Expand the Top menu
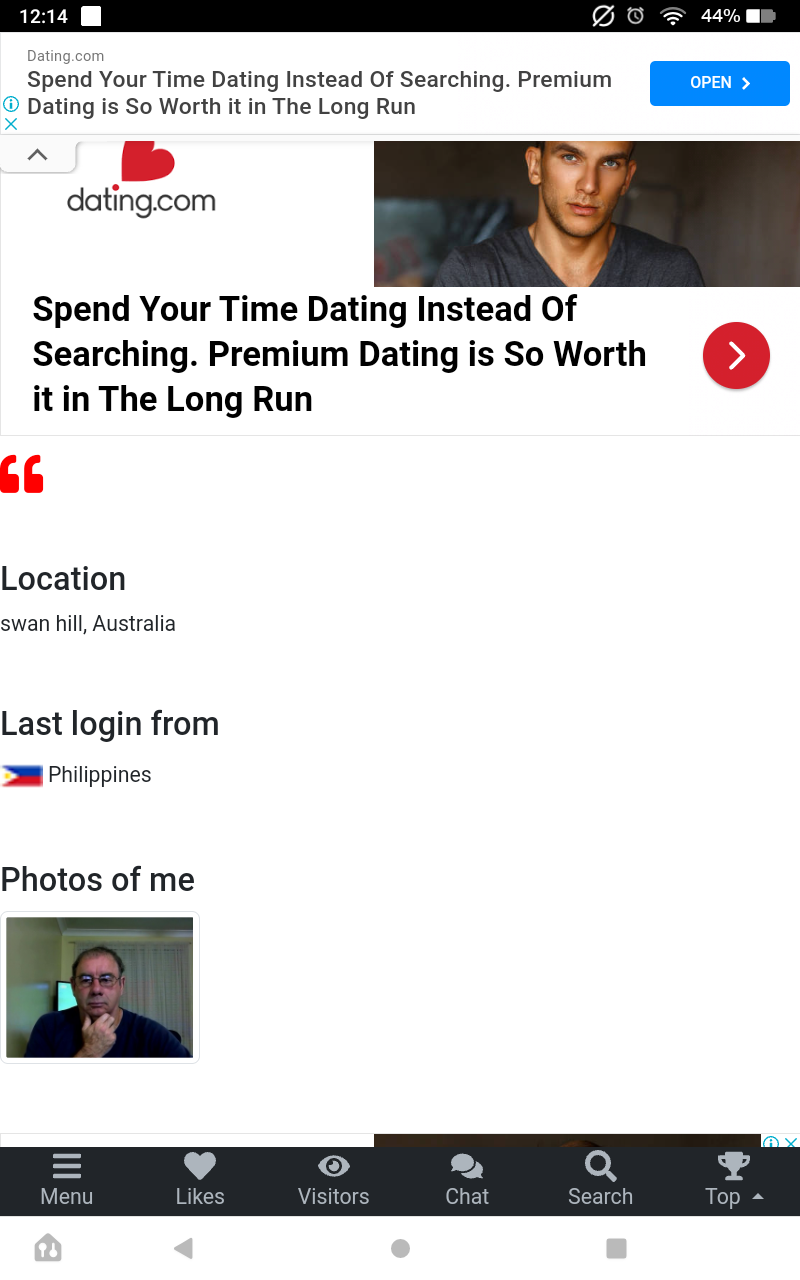This screenshot has width=800, height=1280. click(x=734, y=1180)
